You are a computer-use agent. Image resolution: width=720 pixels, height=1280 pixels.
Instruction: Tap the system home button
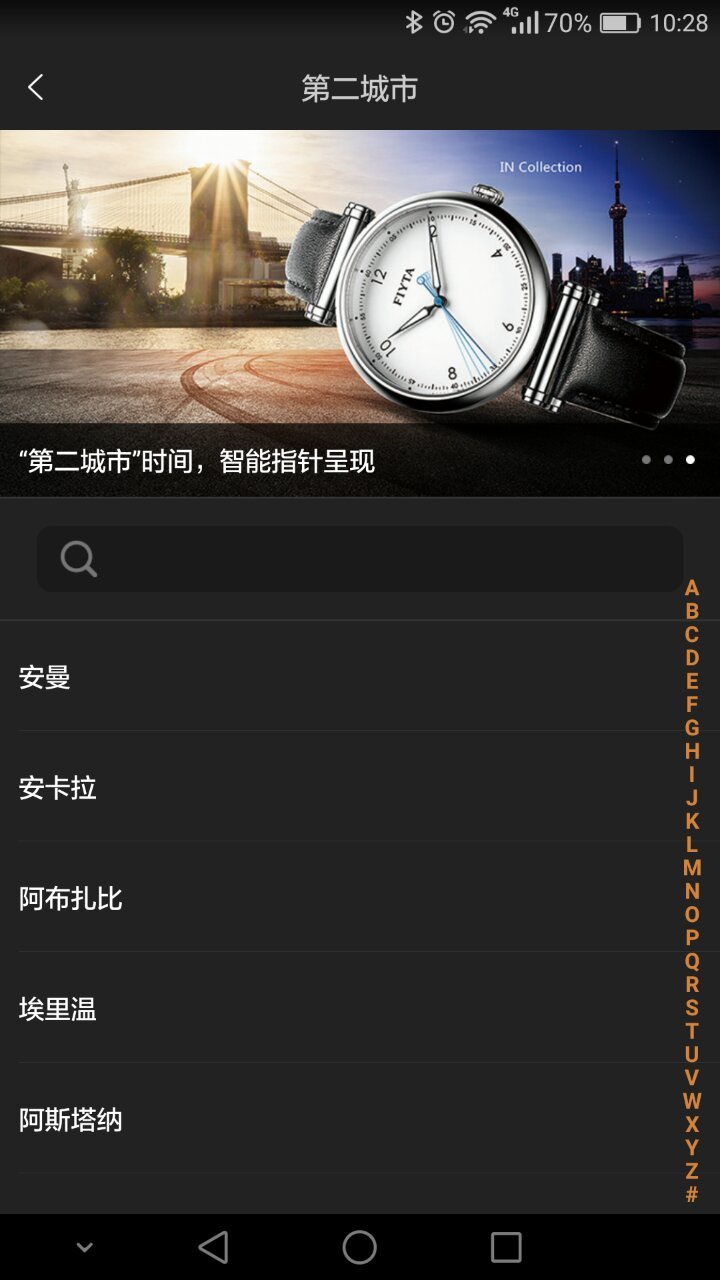click(360, 1247)
